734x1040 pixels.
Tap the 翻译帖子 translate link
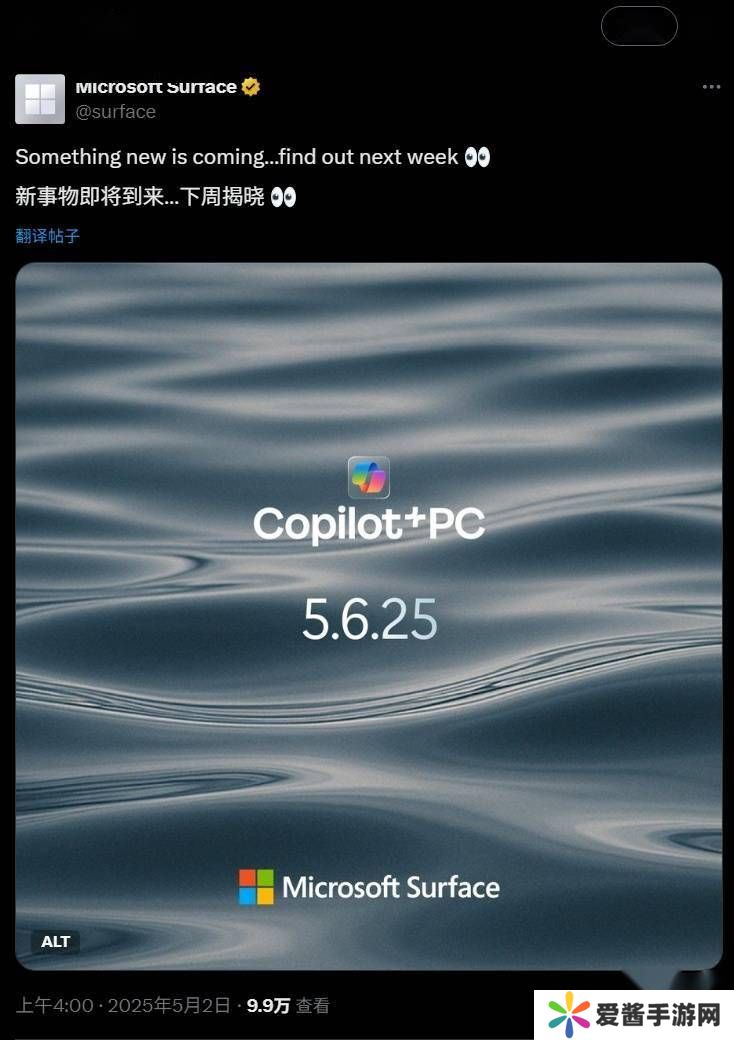tap(47, 236)
